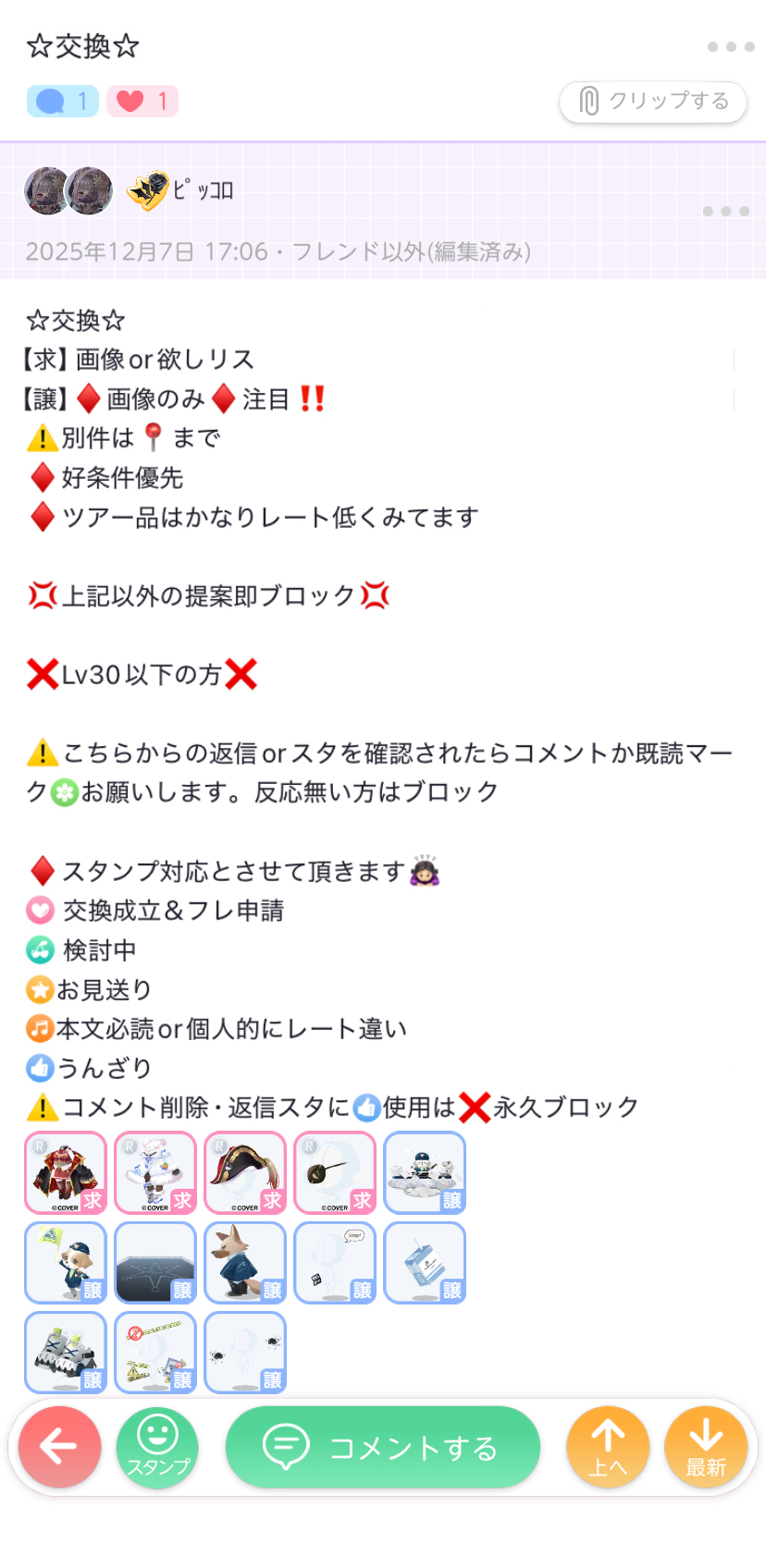Open the fox in suit offered item

tap(245, 1262)
